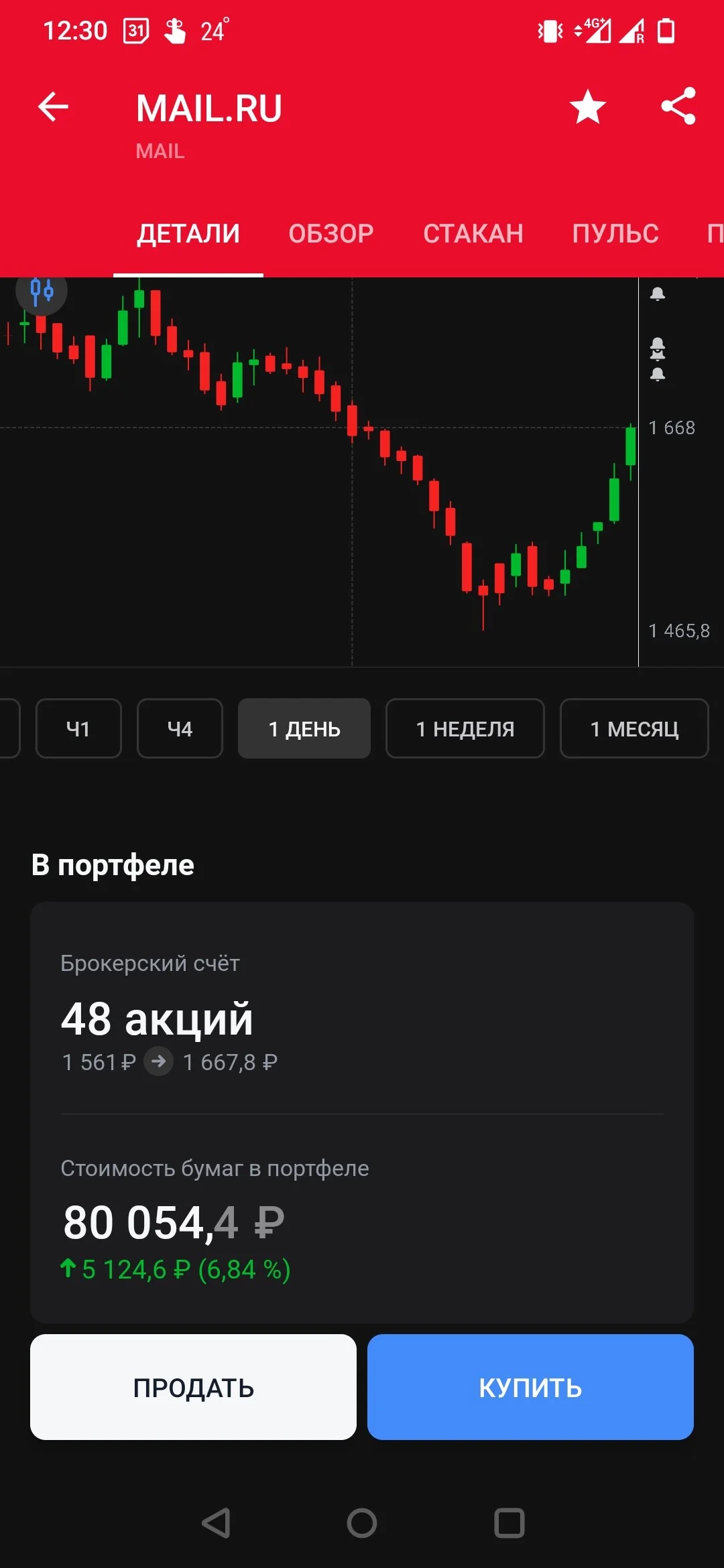This screenshot has width=724, height=1568.
Task: Tap КУПИТЬ to buy more shares
Action: 530,1387
